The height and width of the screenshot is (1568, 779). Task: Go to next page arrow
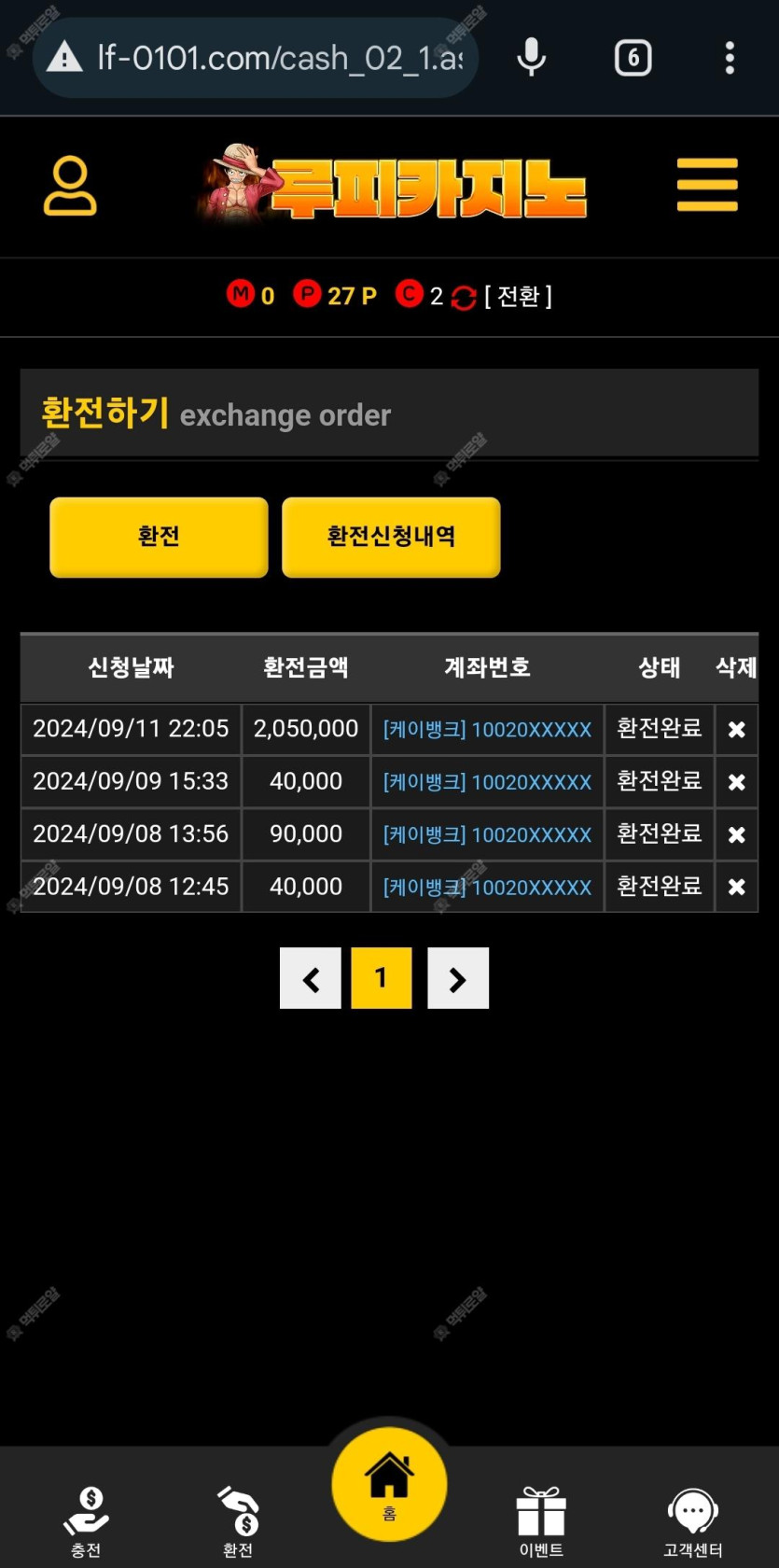(x=457, y=978)
